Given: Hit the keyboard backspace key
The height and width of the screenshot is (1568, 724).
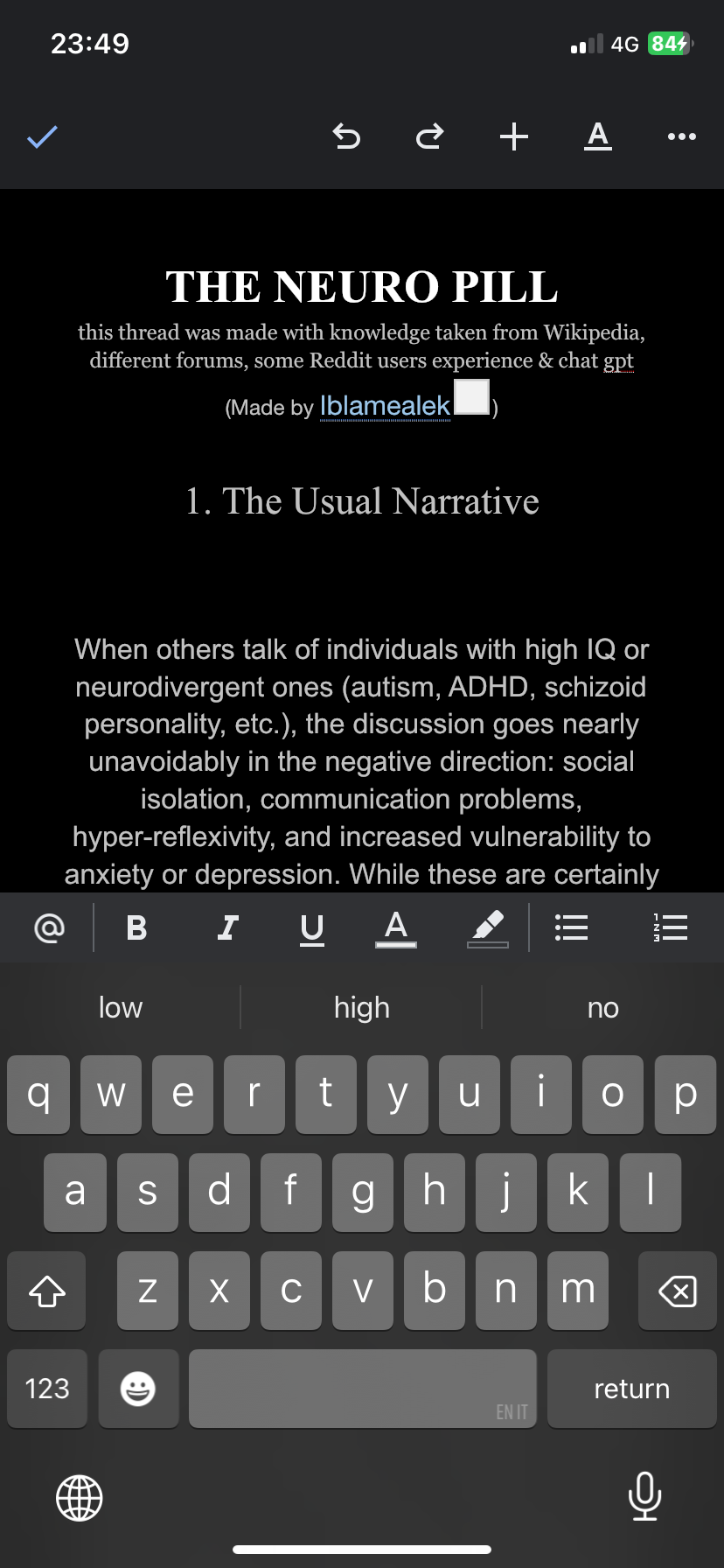Looking at the screenshot, I should [x=677, y=1291].
